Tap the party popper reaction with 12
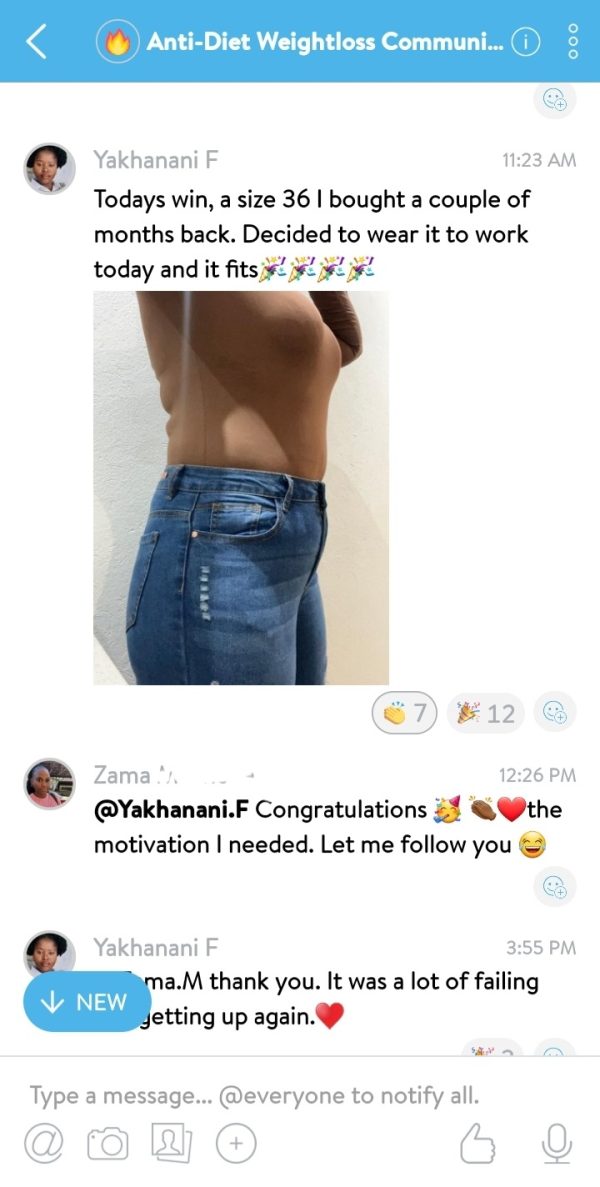This screenshot has height=1187, width=600. coord(485,713)
